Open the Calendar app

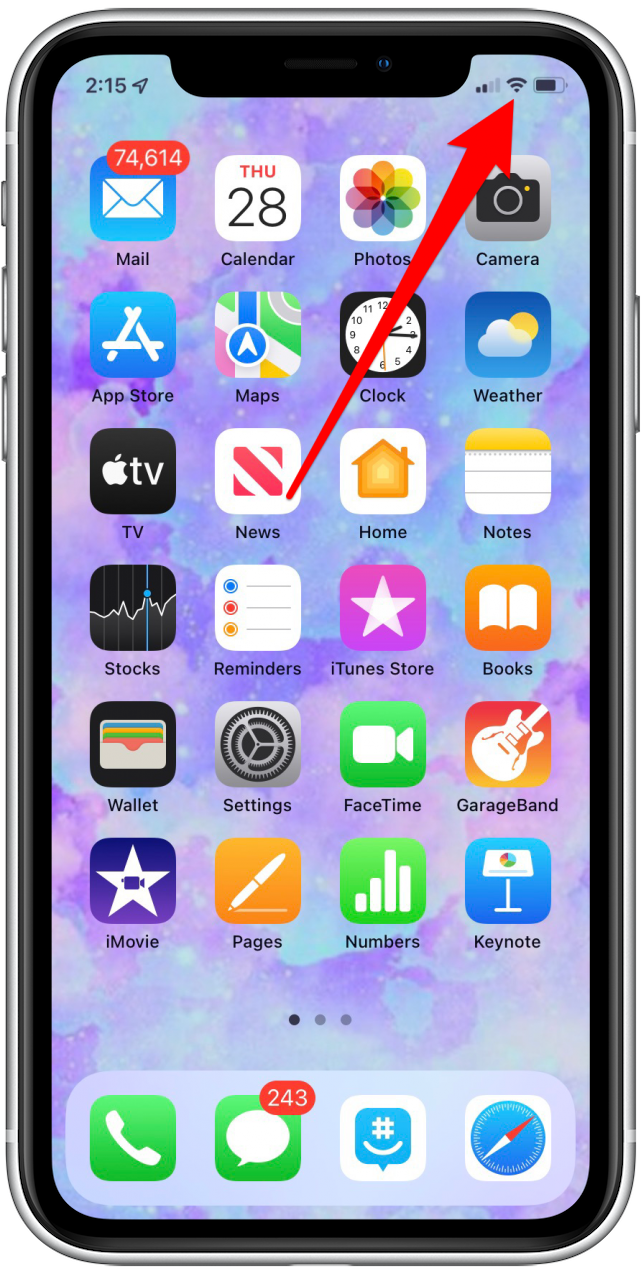(257, 199)
